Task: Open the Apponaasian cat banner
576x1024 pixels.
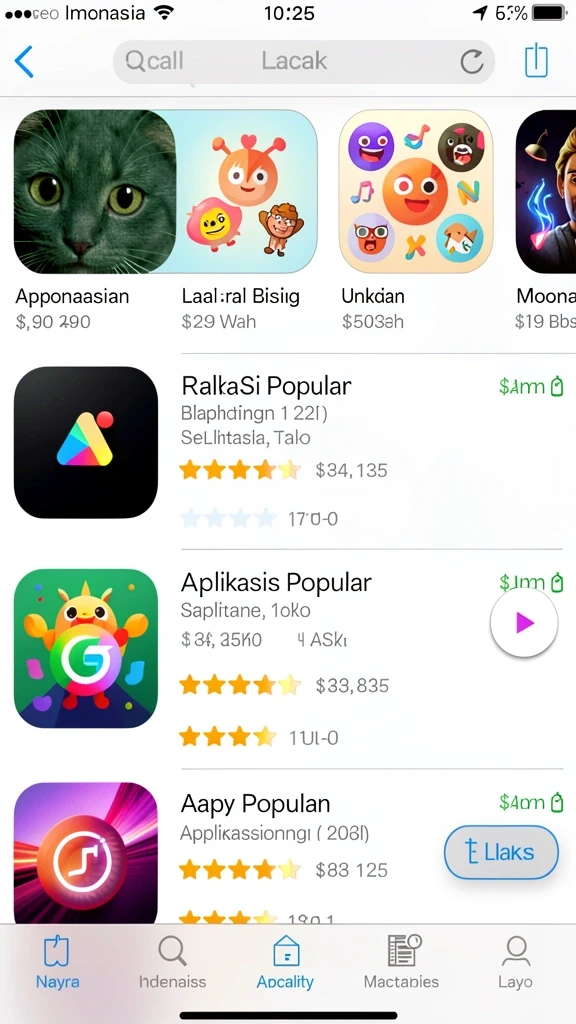Action: tap(165, 191)
